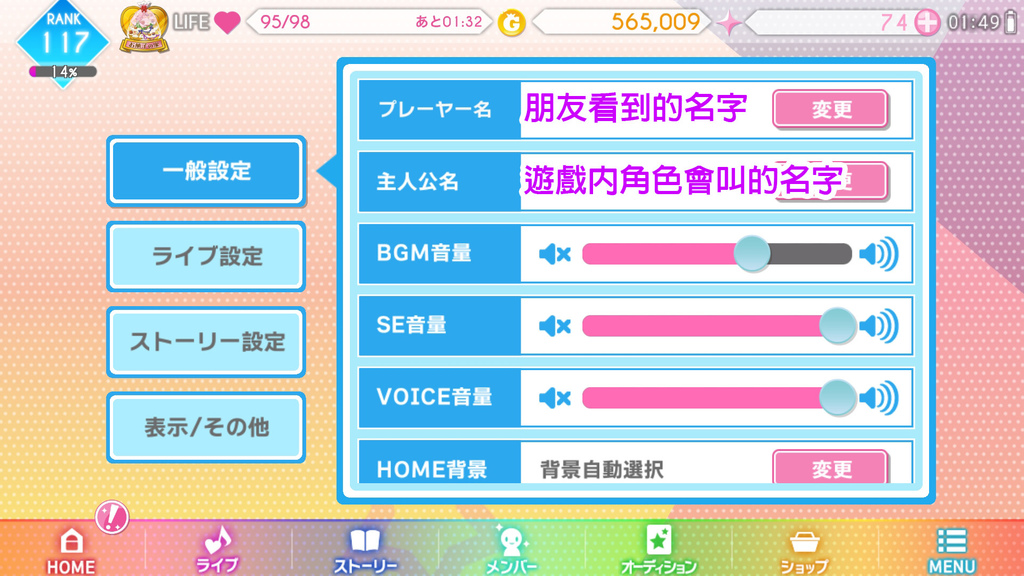This screenshot has height=576, width=1024.
Task: Adjust the SE音量 slider
Action: [x=837, y=326]
